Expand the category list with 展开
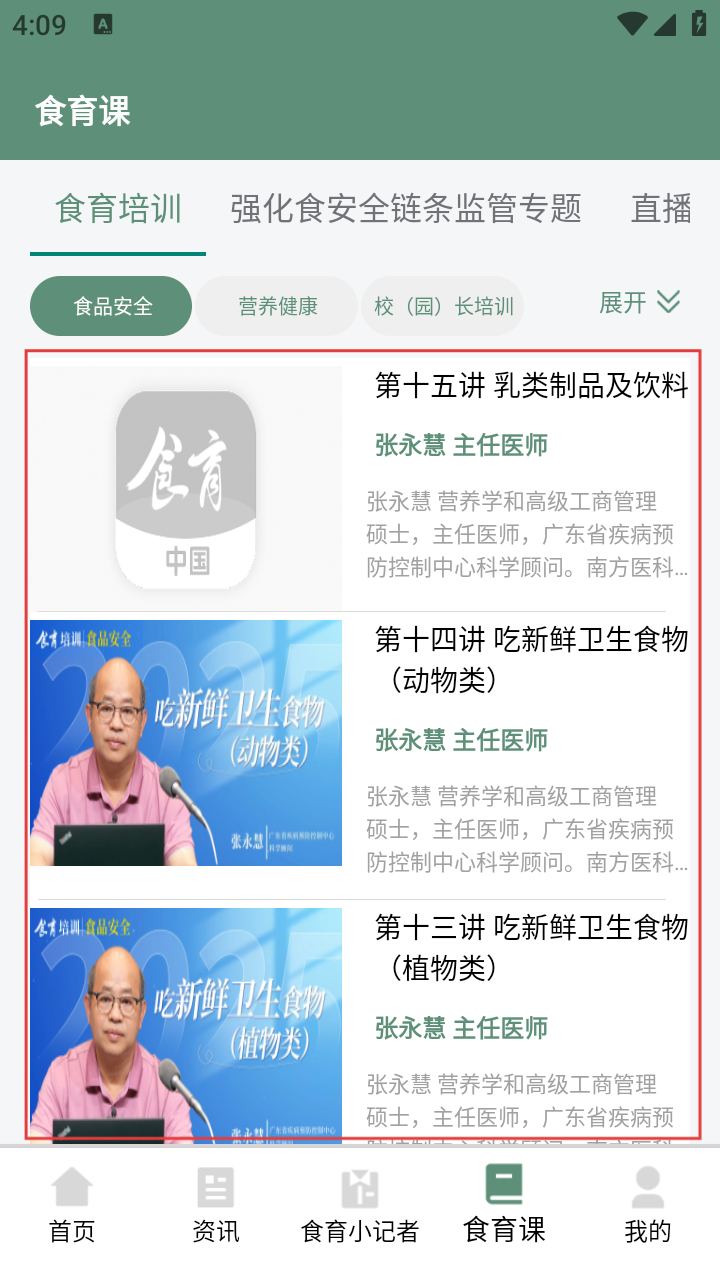 (639, 303)
